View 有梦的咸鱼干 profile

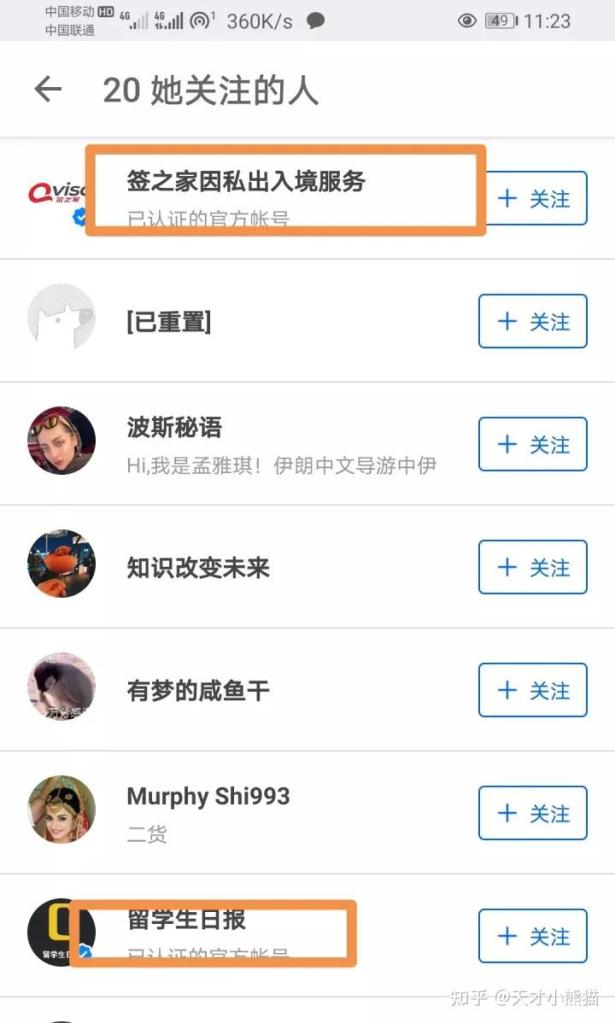pyautogui.click(x=198, y=691)
